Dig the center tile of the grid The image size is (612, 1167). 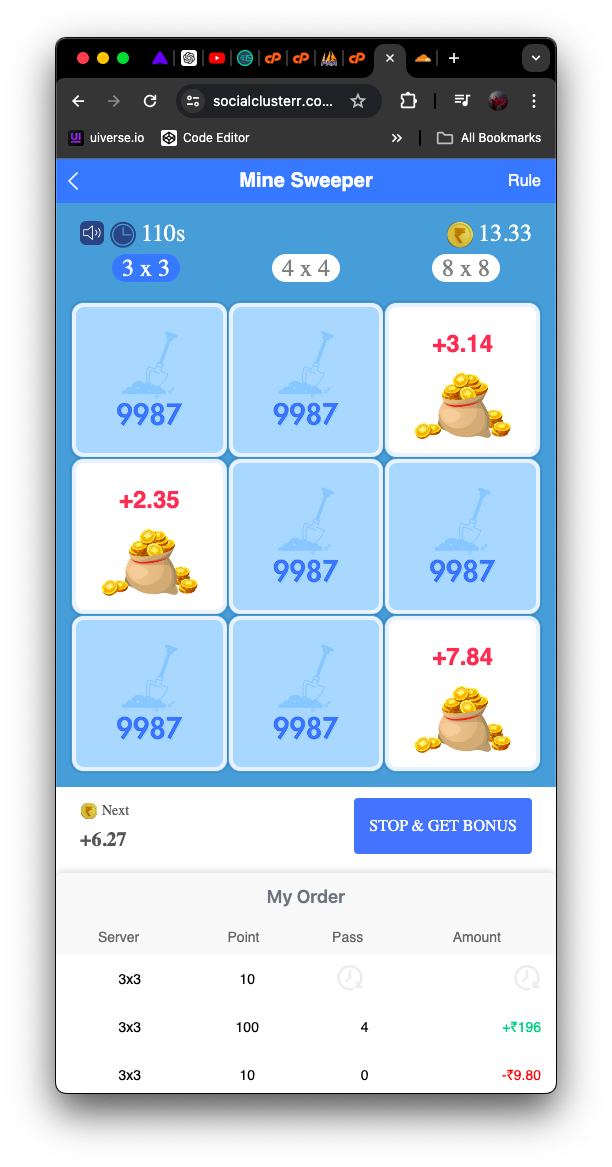[x=306, y=536]
